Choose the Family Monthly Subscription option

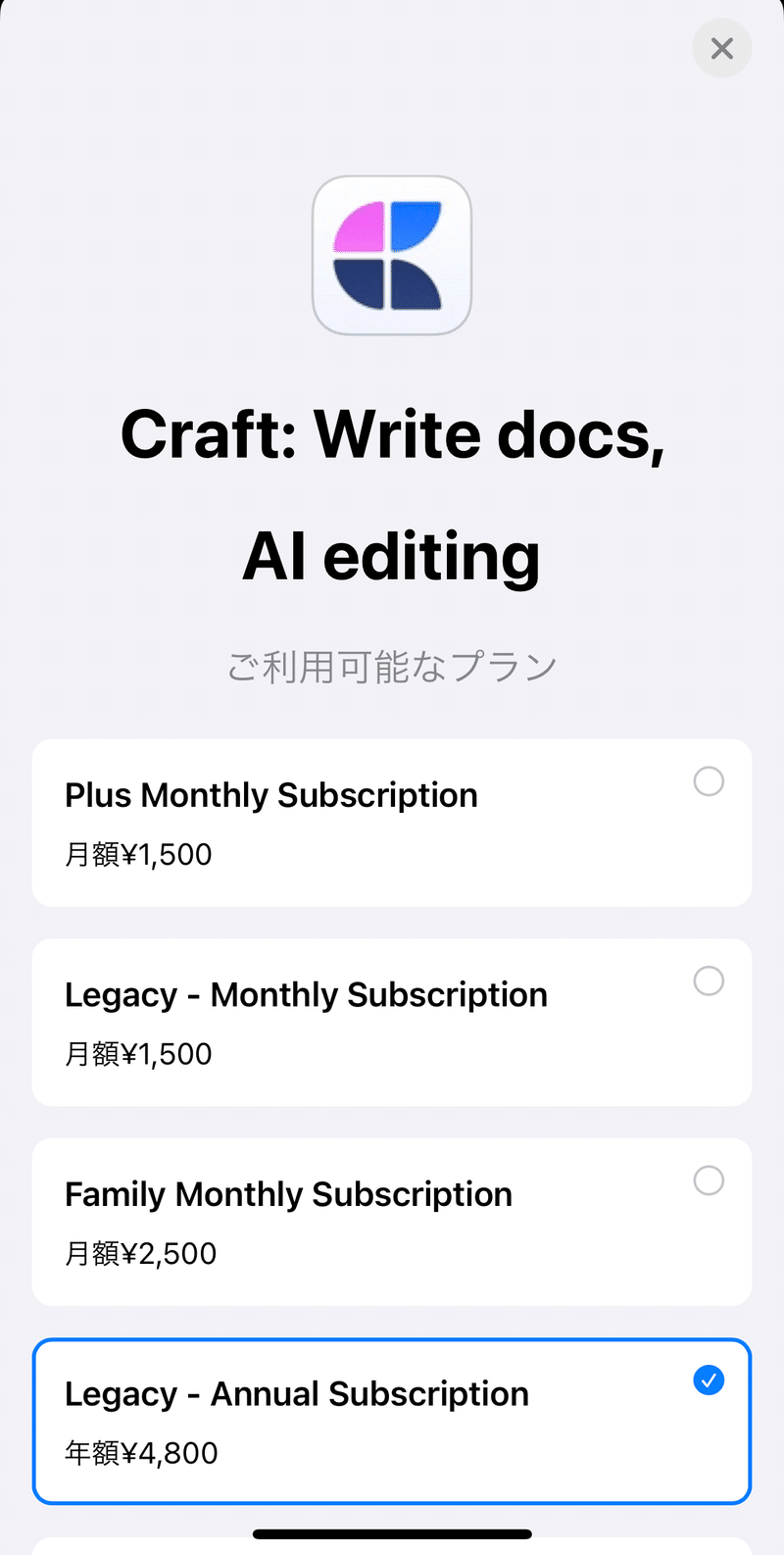709,1180
